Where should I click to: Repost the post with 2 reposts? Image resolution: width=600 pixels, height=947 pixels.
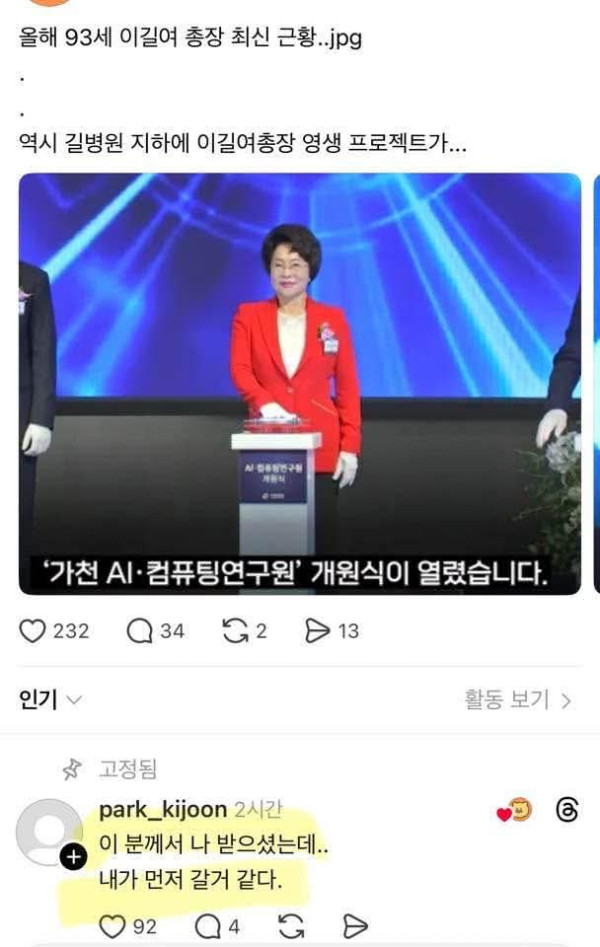(x=236, y=631)
